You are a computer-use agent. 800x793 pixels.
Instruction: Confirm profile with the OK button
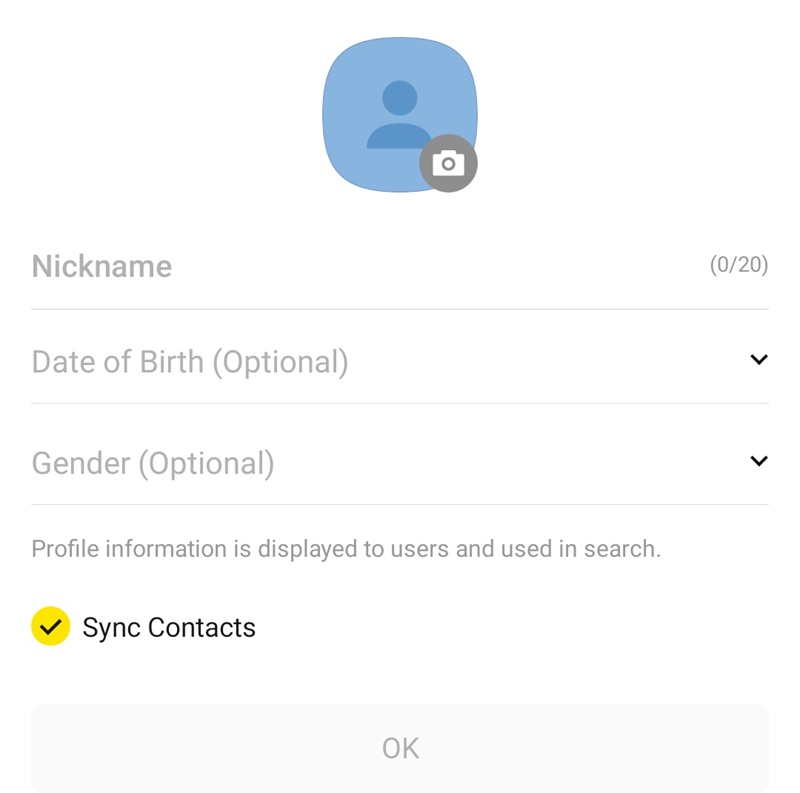pyautogui.click(x=400, y=748)
